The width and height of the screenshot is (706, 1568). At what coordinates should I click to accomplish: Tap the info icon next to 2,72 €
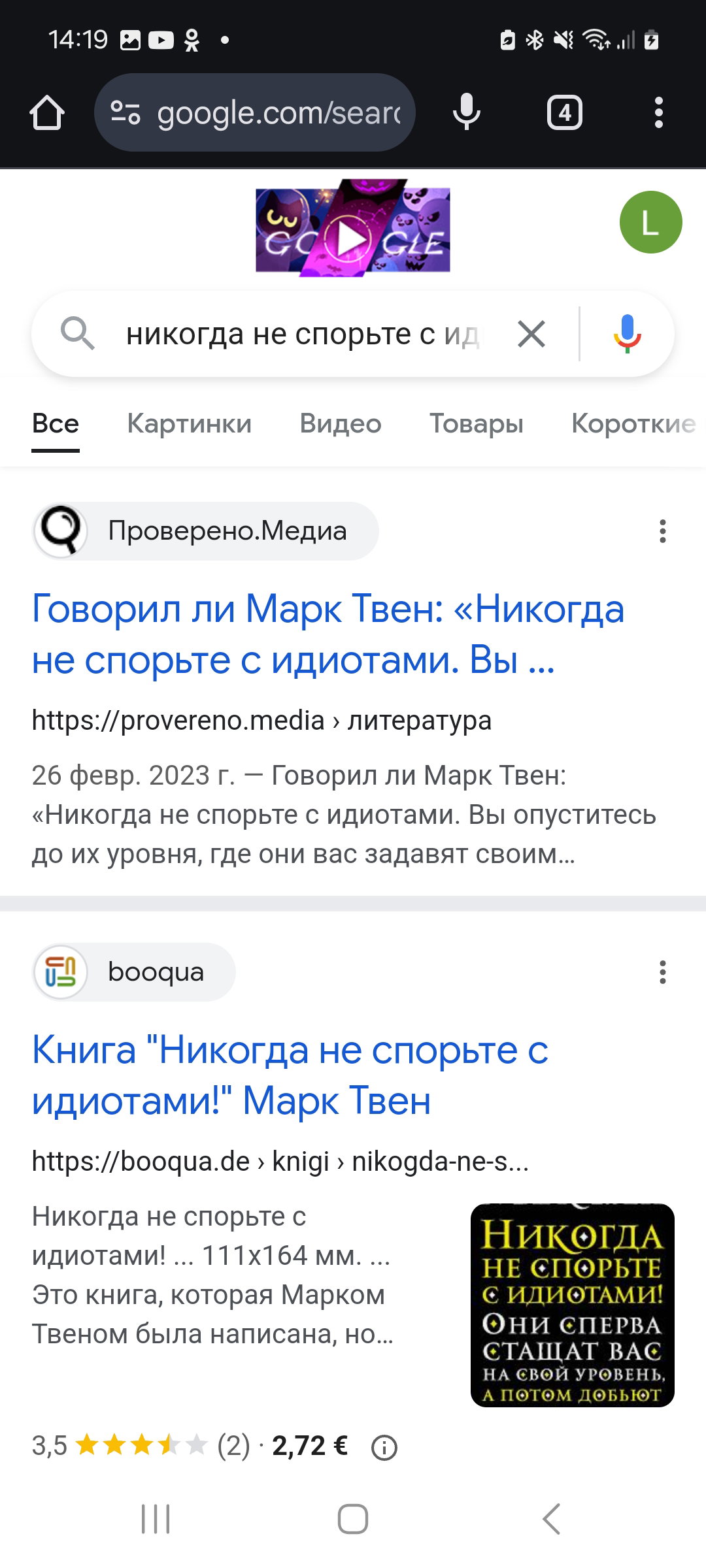[384, 1448]
